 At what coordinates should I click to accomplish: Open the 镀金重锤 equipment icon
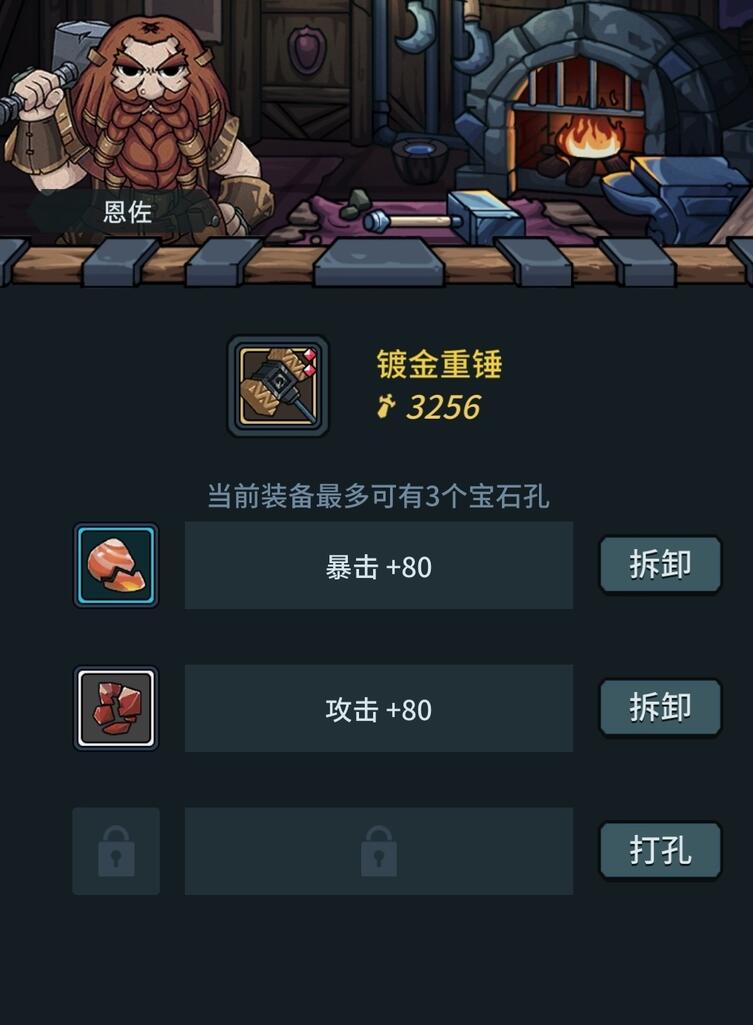[278, 386]
